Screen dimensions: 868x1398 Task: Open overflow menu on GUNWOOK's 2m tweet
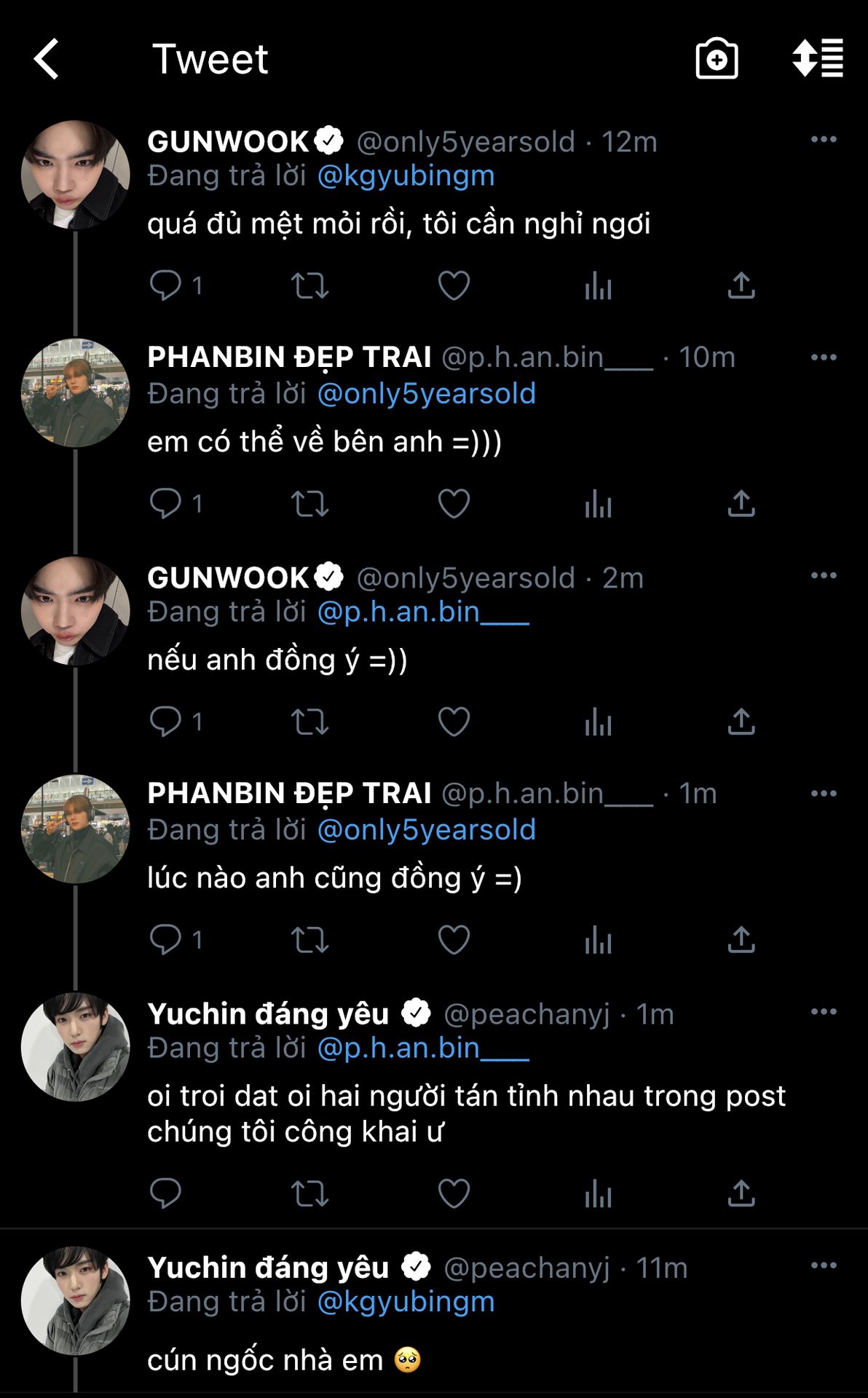click(823, 575)
